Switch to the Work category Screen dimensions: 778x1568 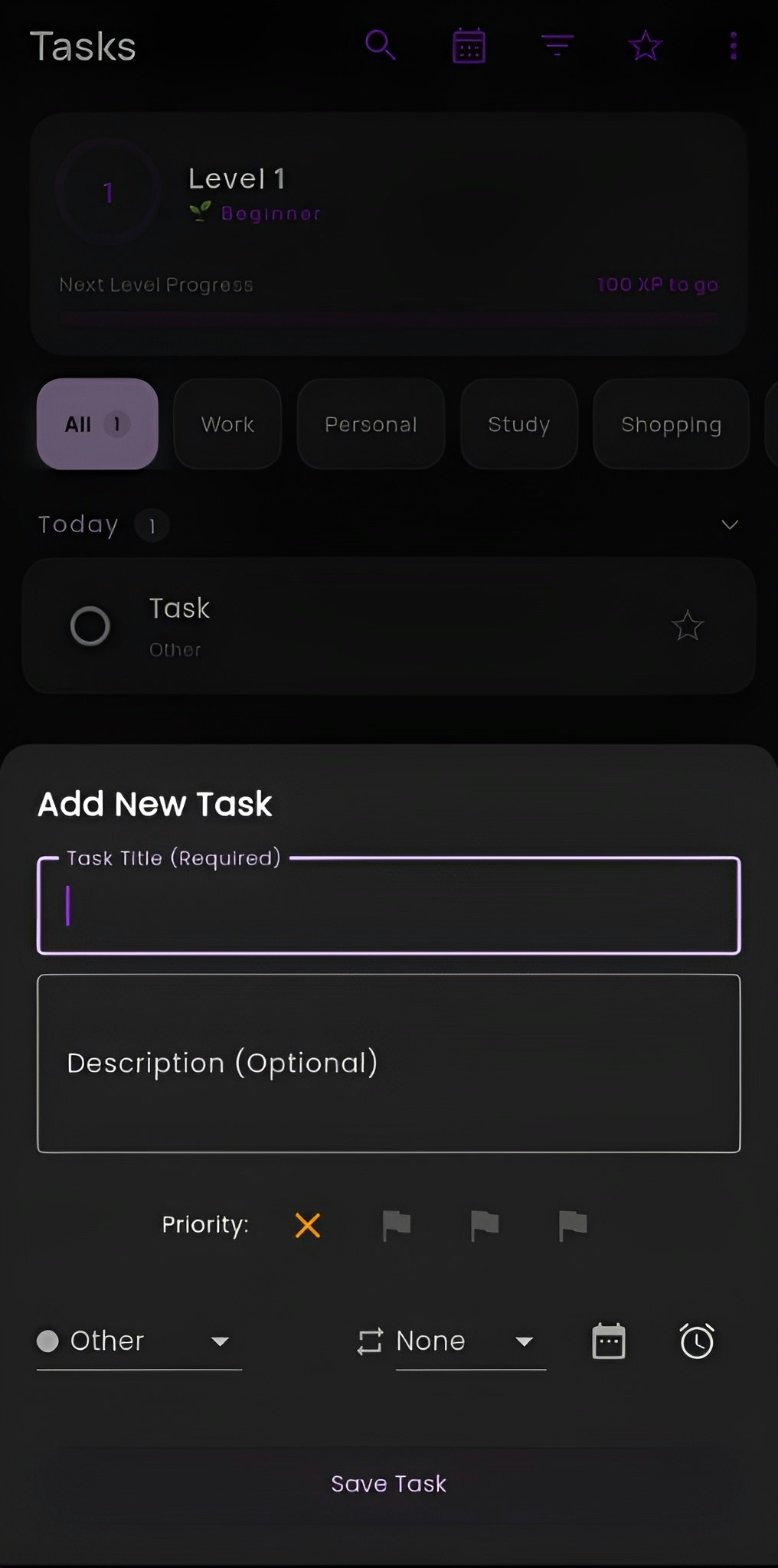pyautogui.click(x=227, y=424)
